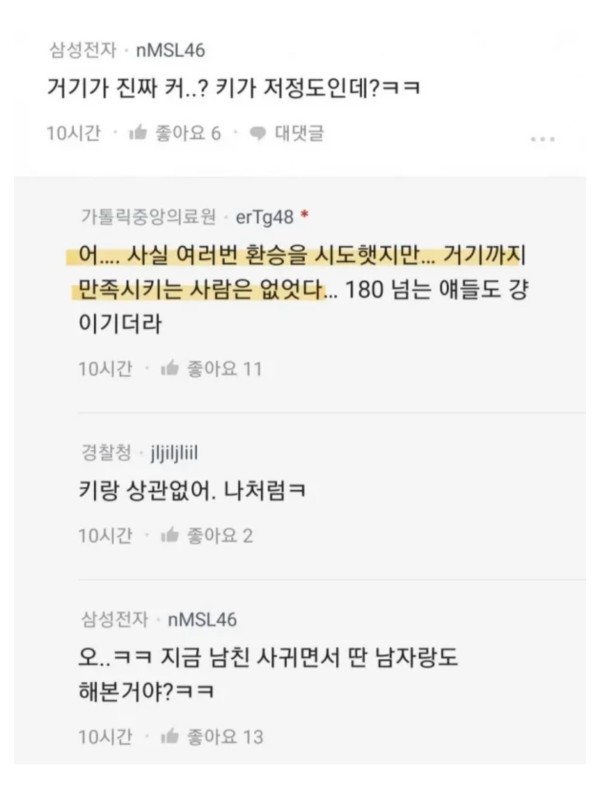Like jljiljliil's reply with 2 likes

pos(206,536)
